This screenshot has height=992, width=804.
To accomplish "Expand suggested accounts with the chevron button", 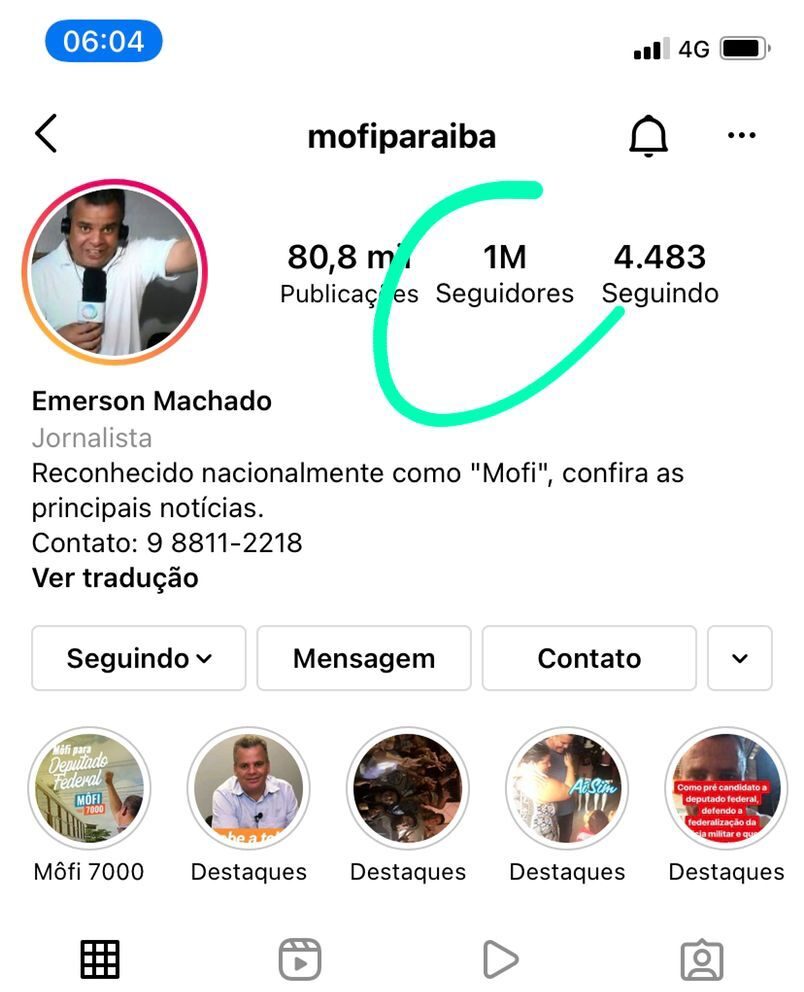I will (740, 658).
